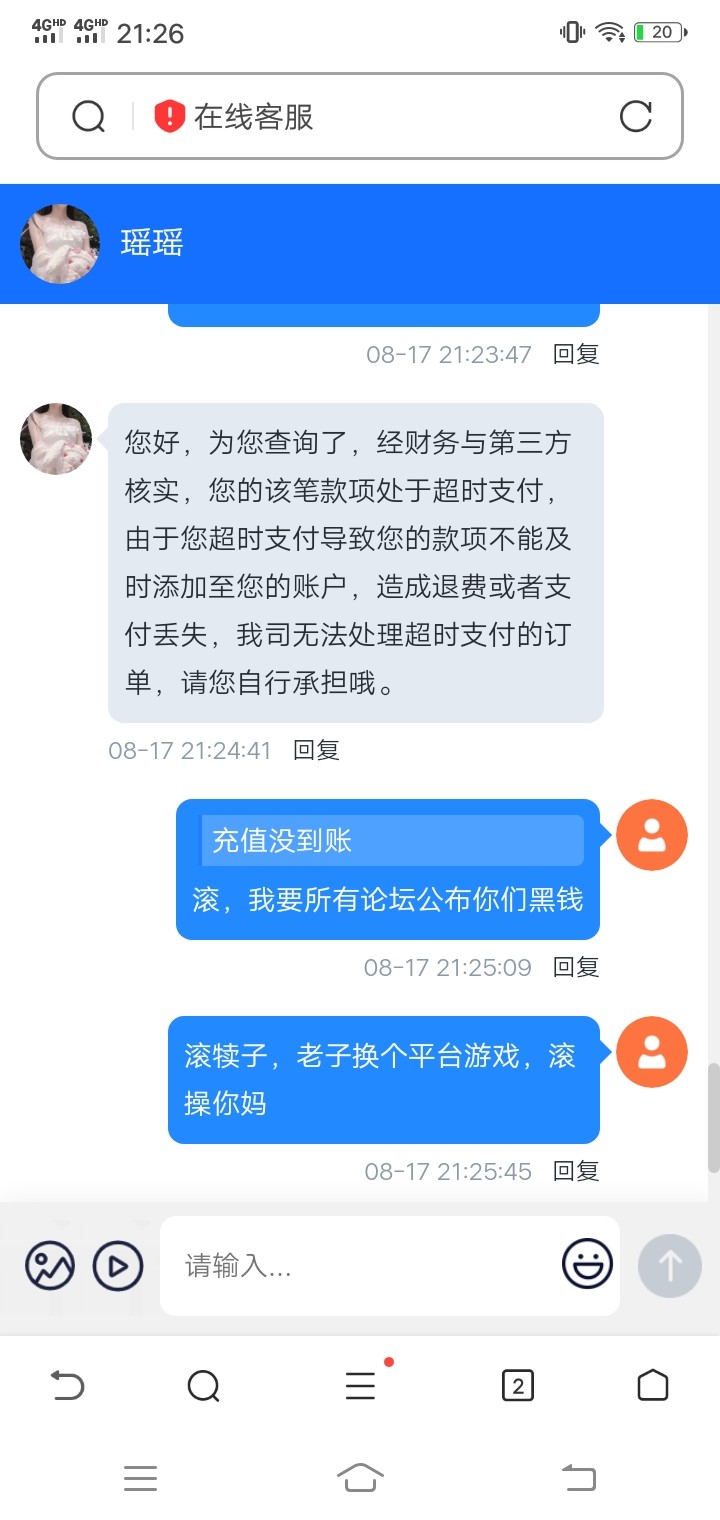Reload the page with the refresh icon
720x1520 pixels.
[636, 117]
